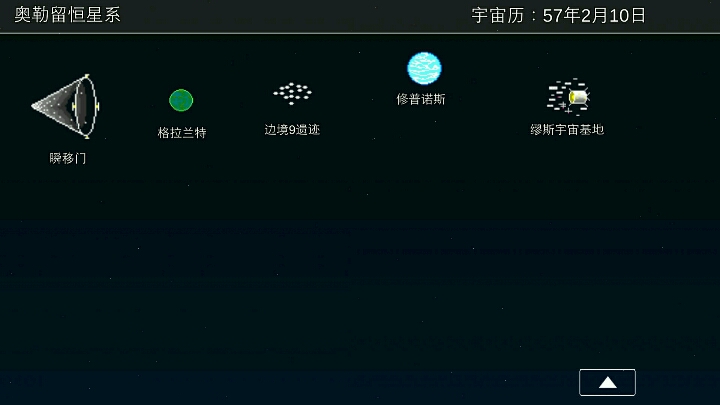This screenshot has width=720, height=405.
Task: Expand the menu with the up arrow button
Action: click(x=607, y=382)
